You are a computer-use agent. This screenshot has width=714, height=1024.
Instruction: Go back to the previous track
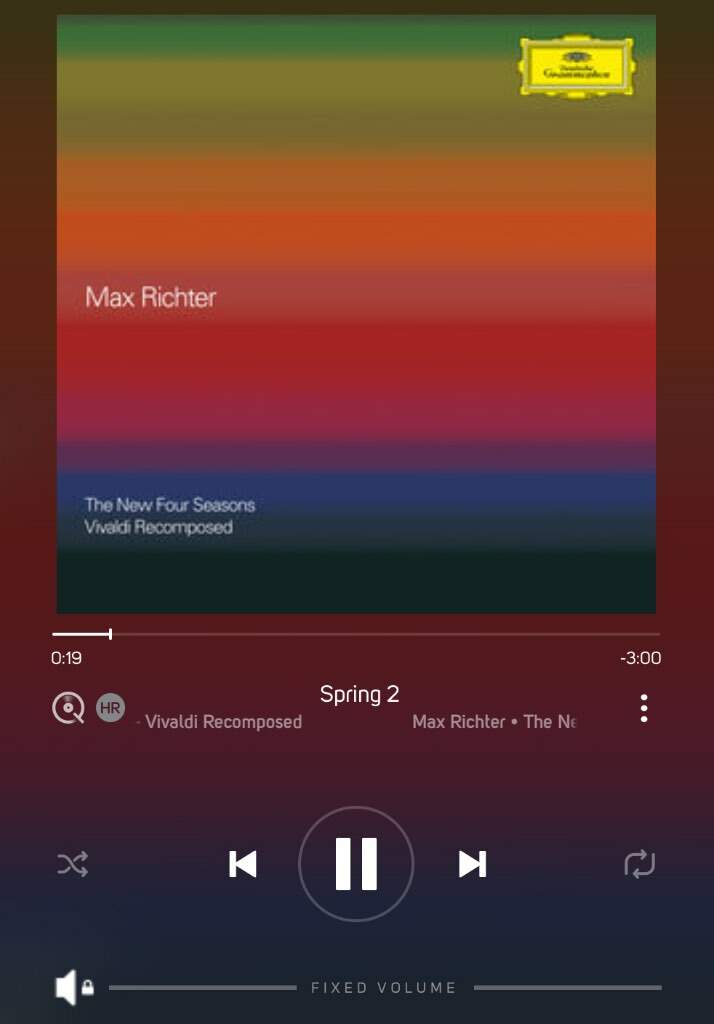coord(242,864)
